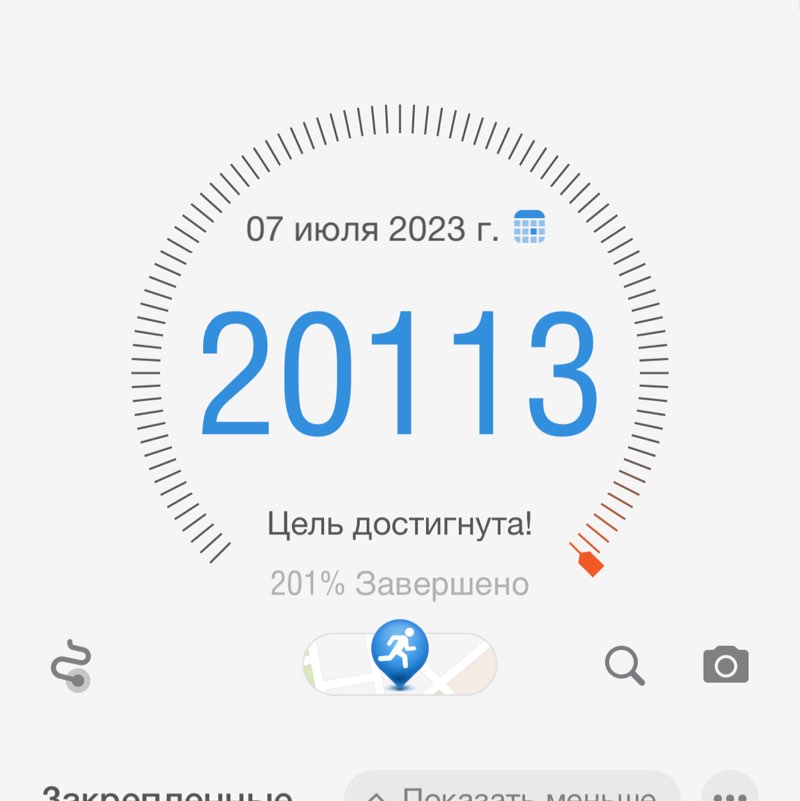This screenshot has width=800, height=801.
Task: Tap the Цель достигнута! label
Action: tap(400, 522)
